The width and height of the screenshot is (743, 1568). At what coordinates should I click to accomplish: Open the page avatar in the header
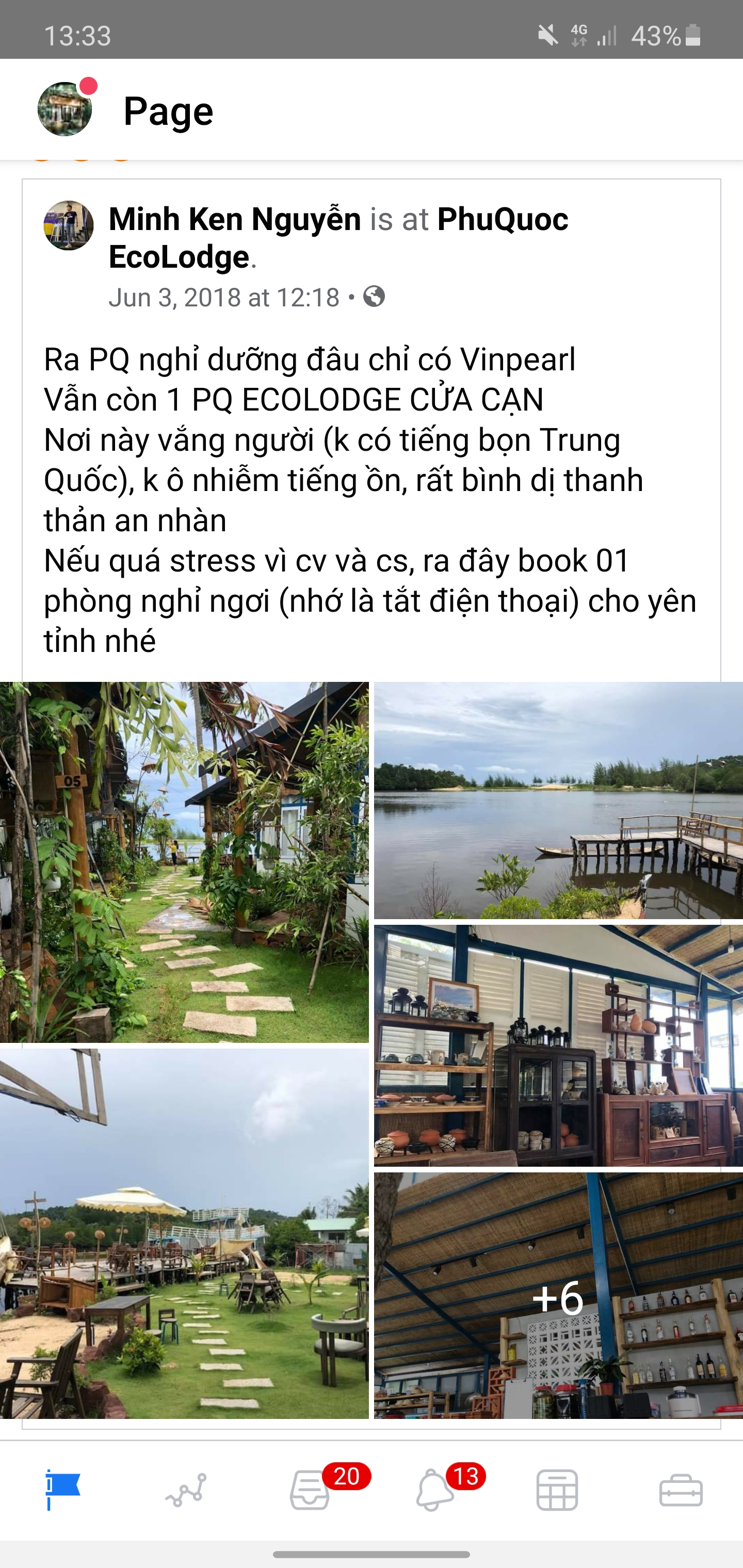click(64, 109)
